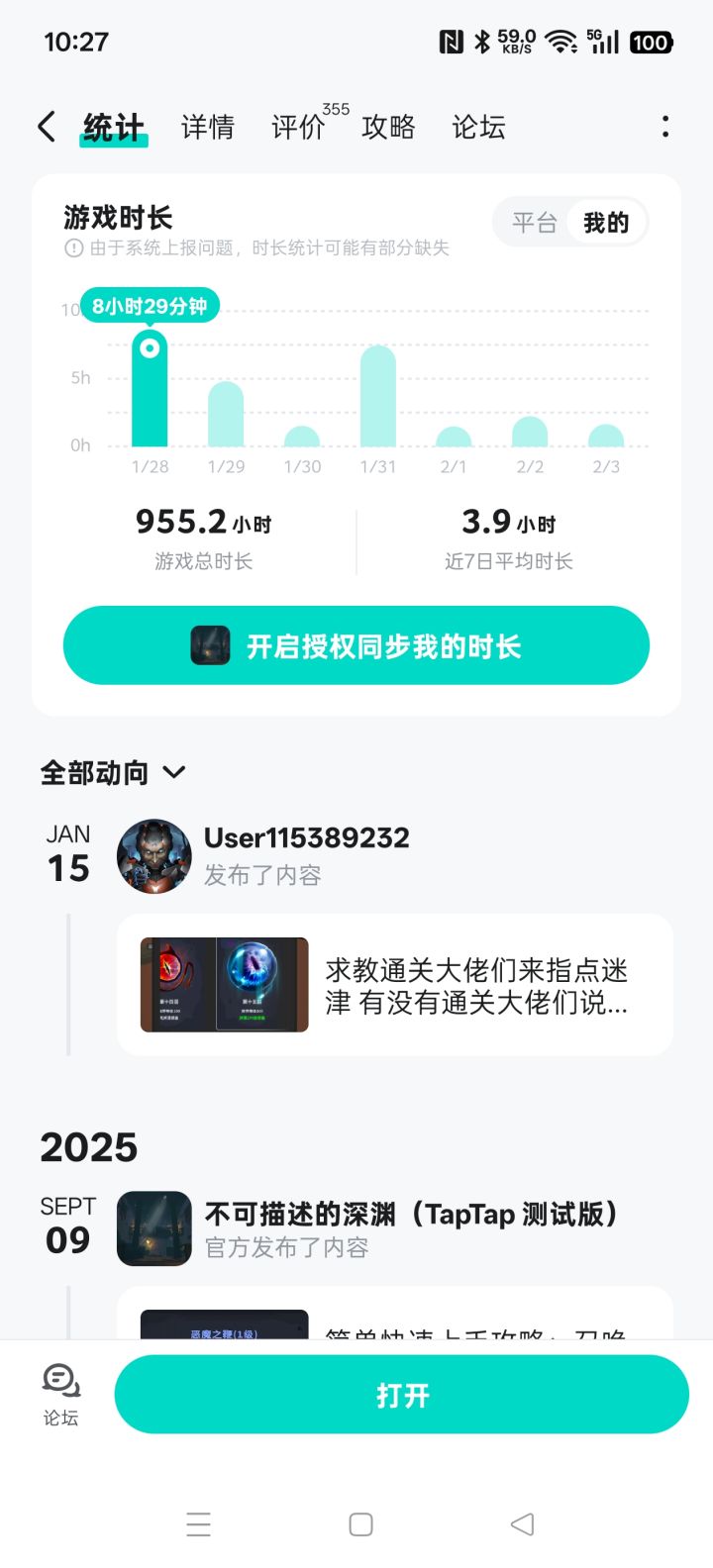This screenshot has height=1568, width=713.
Task: Keep 我的 playtime view selected
Action: point(605,222)
